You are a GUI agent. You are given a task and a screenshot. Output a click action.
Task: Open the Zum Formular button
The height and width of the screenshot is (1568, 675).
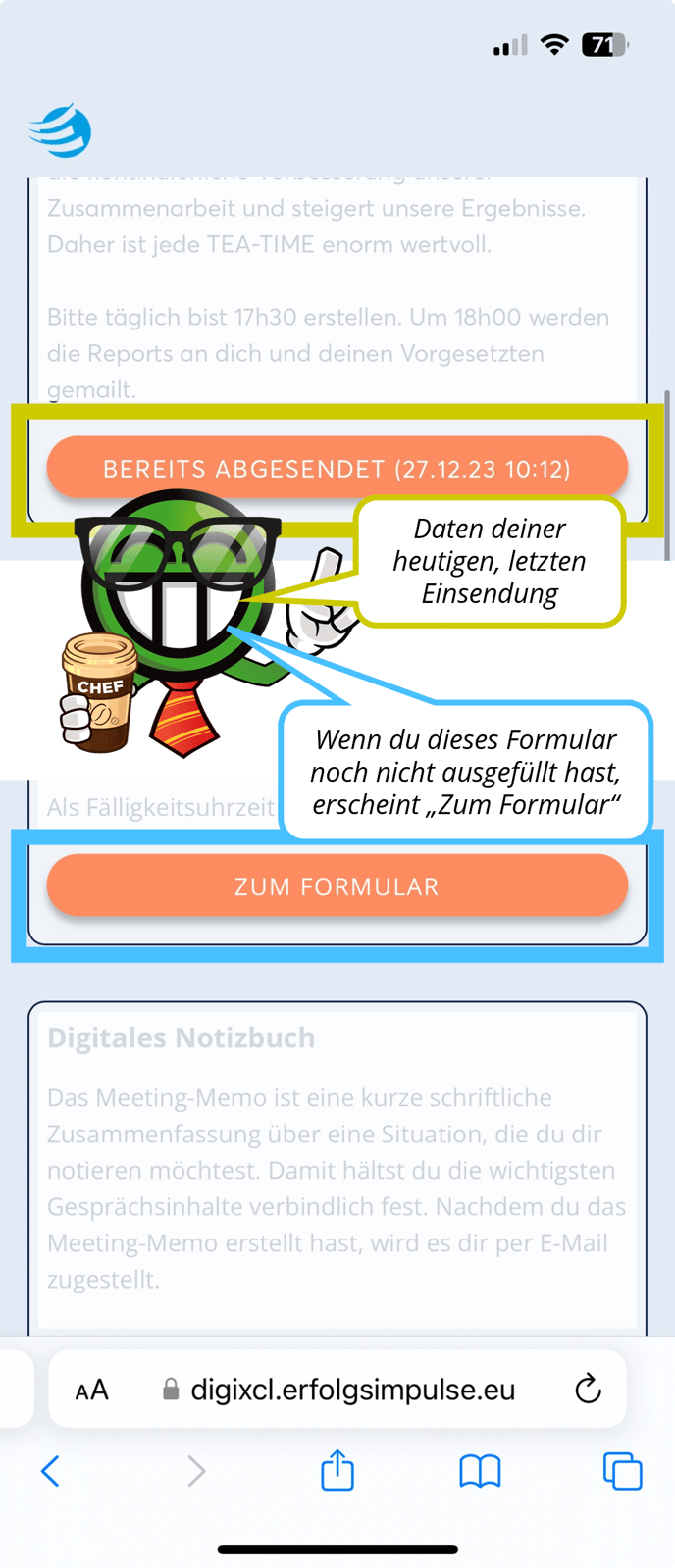pyautogui.click(x=337, y=885)
